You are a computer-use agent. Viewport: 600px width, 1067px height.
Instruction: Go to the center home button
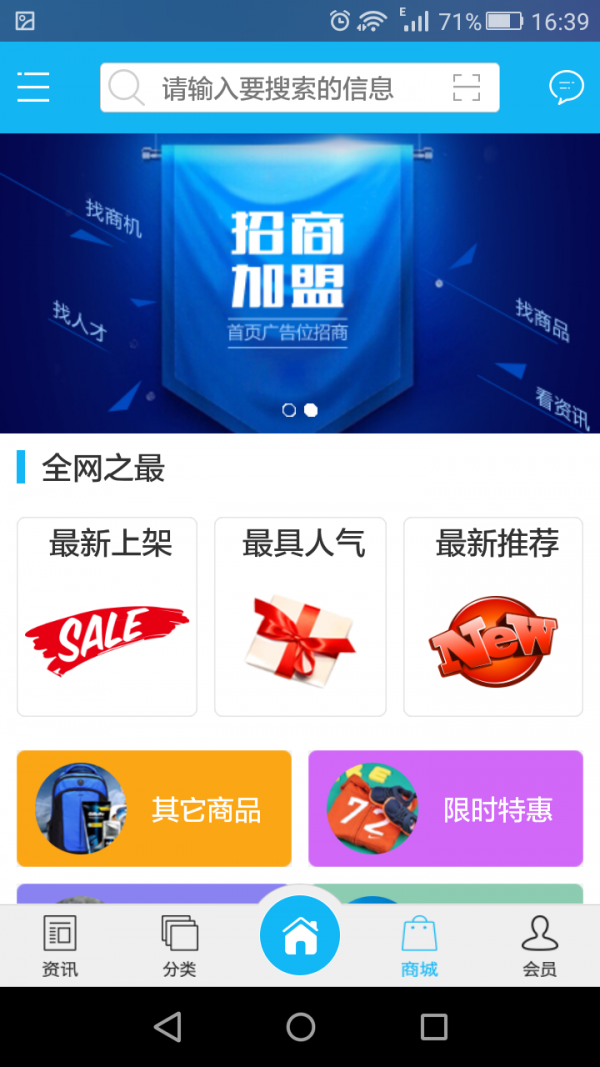tap(300, 937)
